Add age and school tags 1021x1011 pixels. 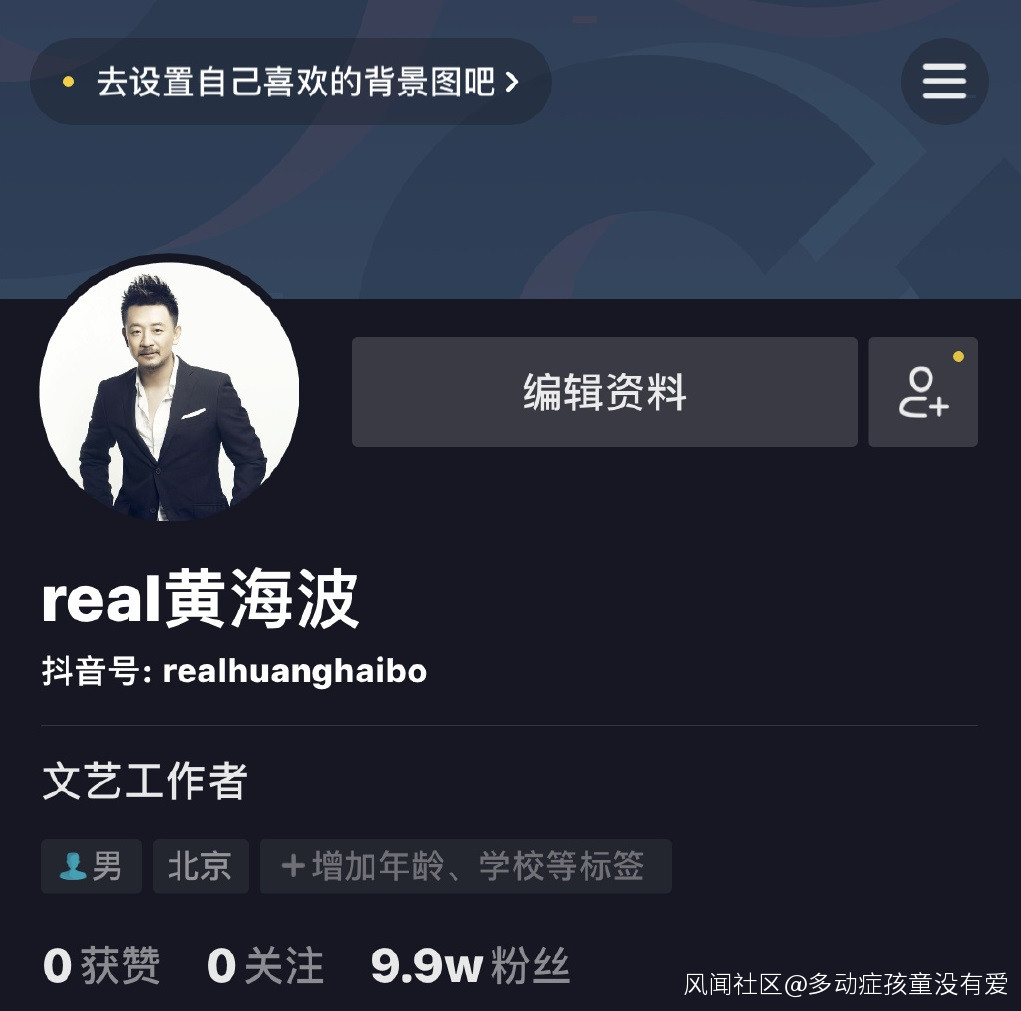tap(466, 866)
